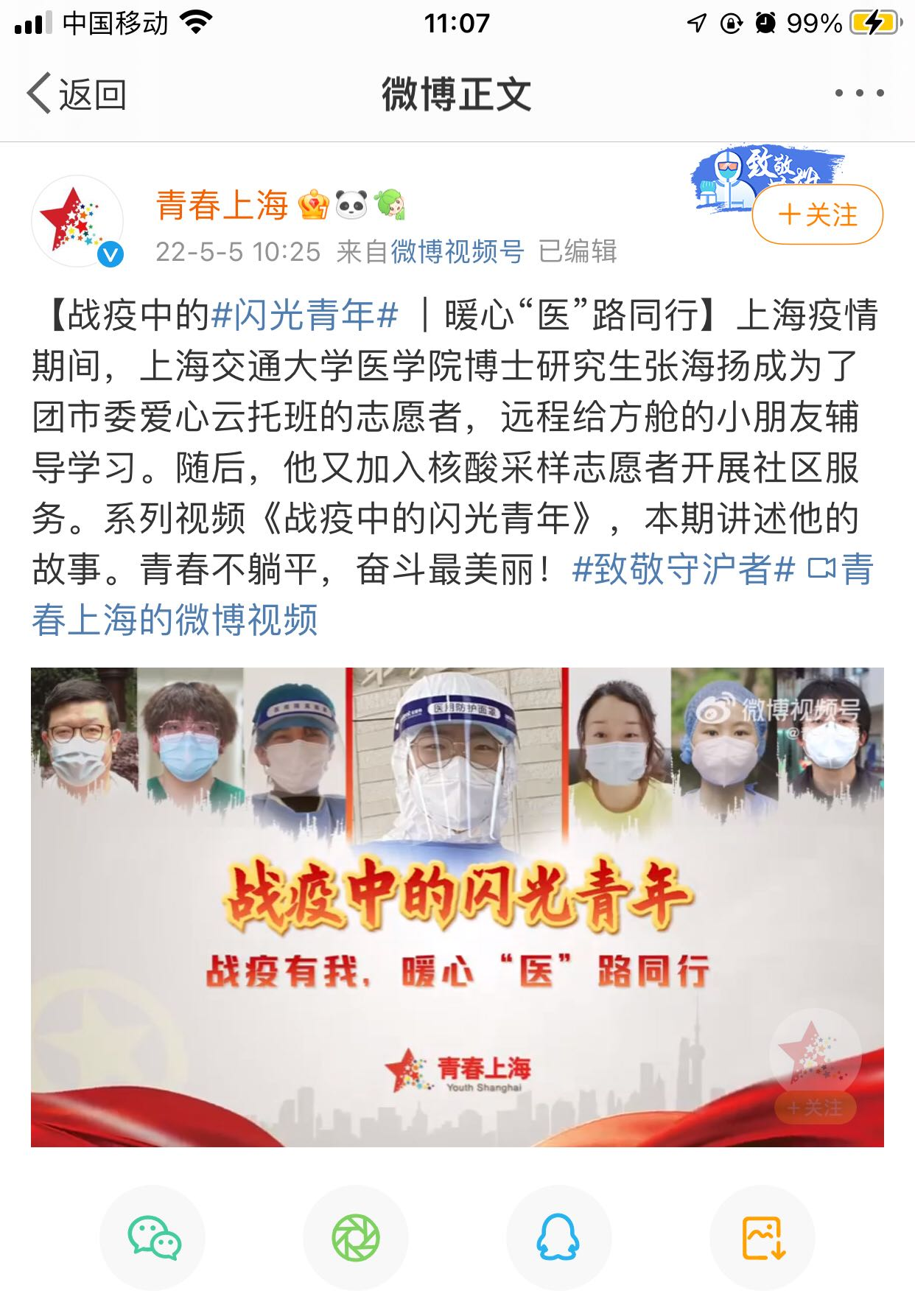Open the 微博视频号 source link
The height and width of the screenshot is (1316, 915).
click(x=457, y=252)
